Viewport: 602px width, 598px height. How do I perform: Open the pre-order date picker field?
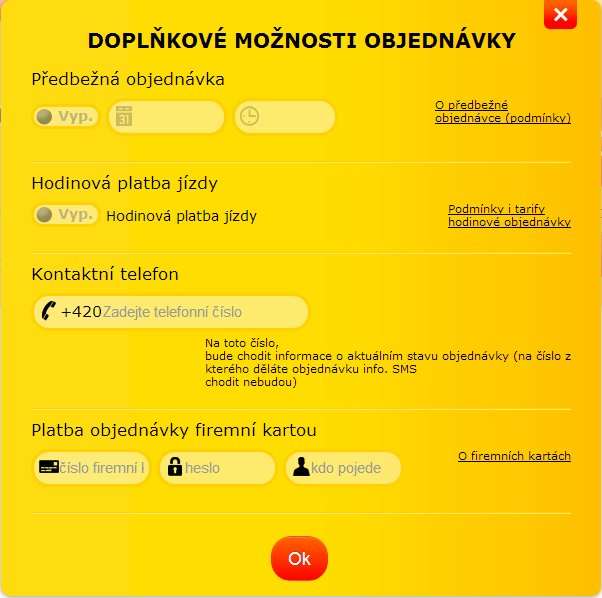(166, 117)
